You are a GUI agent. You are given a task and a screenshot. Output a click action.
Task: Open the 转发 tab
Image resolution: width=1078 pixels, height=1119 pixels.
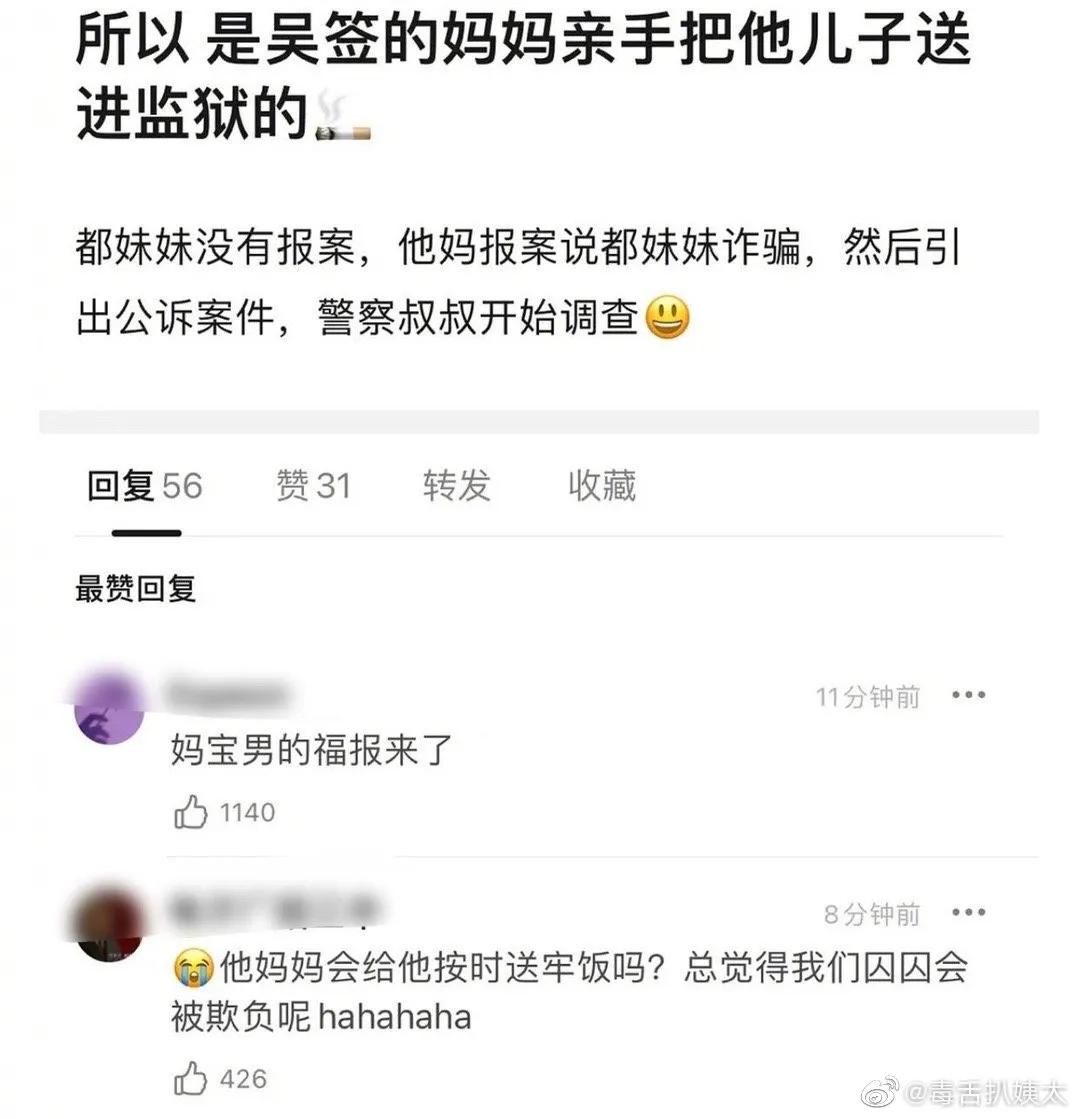(458, 487)
